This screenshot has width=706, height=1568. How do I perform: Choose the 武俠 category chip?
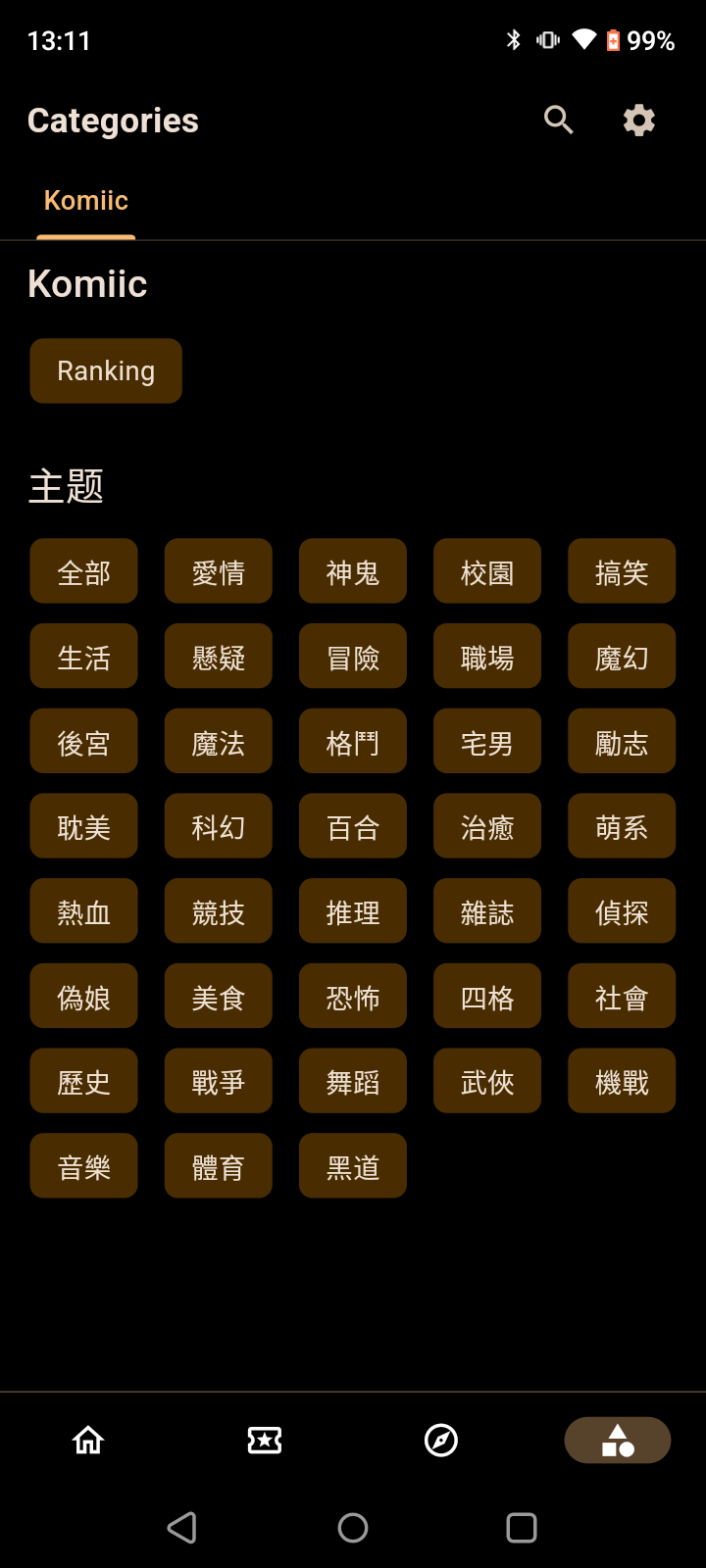pyautogui.click(x=487, y=1081)
